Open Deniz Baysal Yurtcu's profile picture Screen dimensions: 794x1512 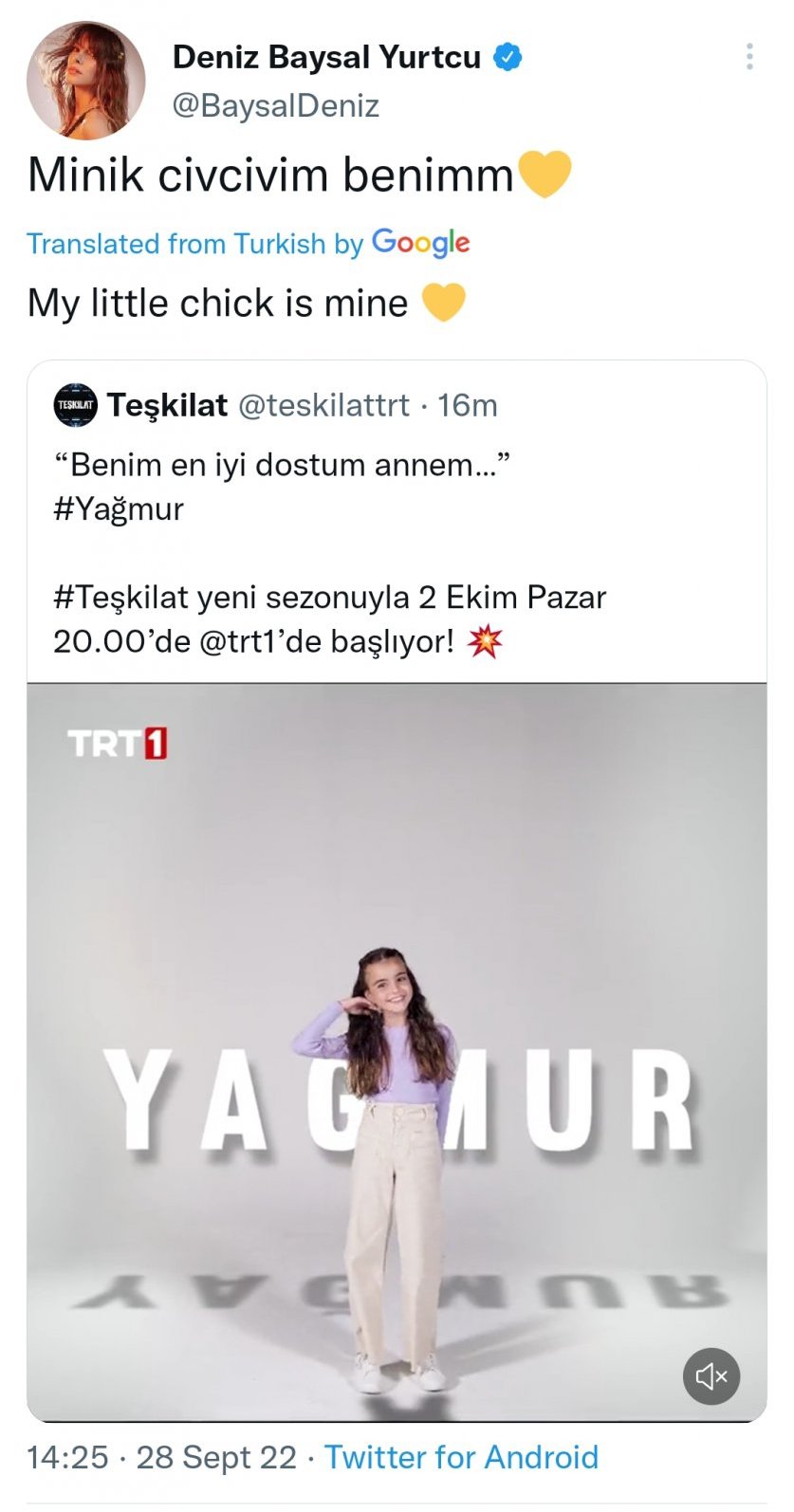tap(86, 81)
